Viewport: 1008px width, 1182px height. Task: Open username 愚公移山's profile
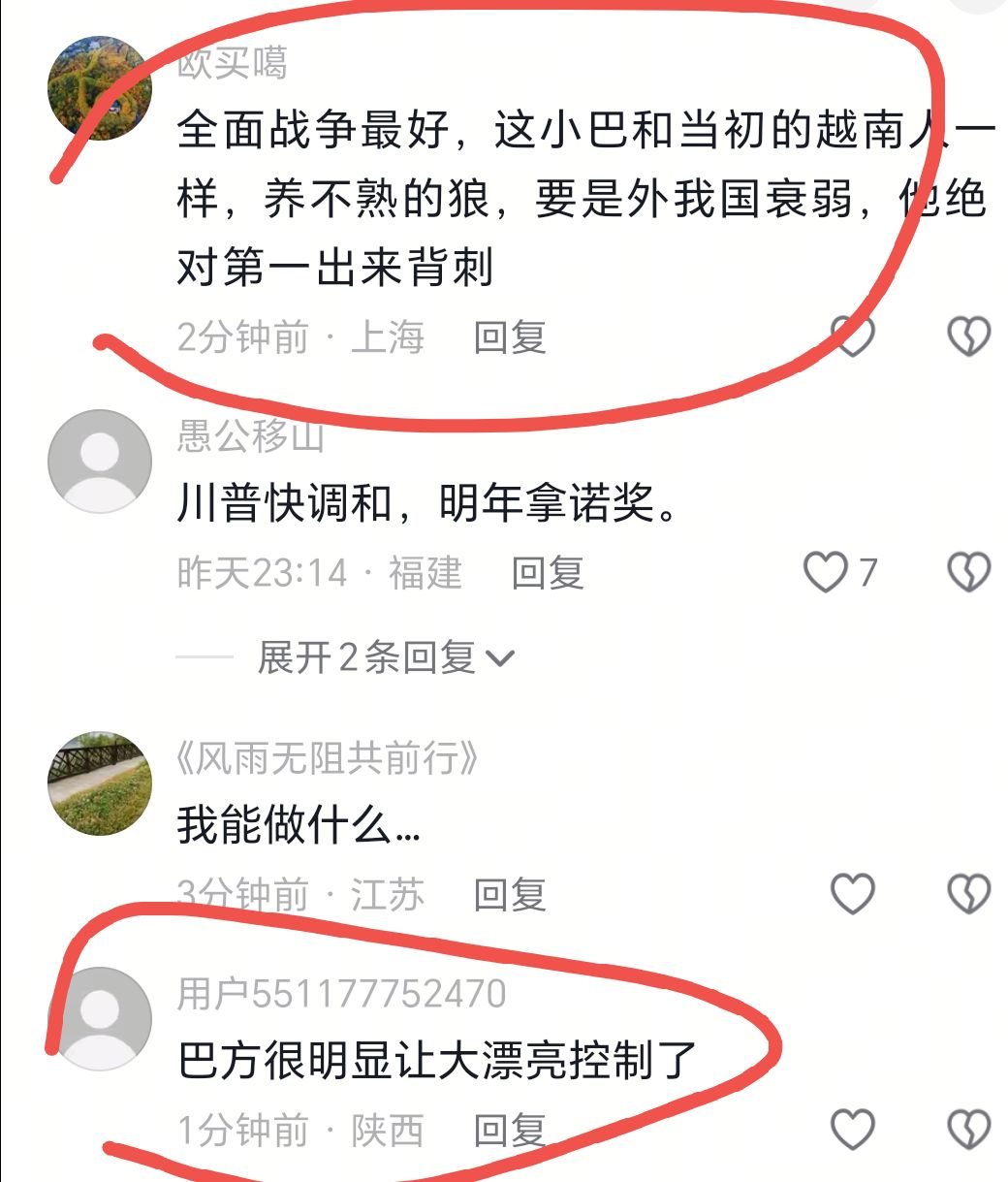point(250,436)
